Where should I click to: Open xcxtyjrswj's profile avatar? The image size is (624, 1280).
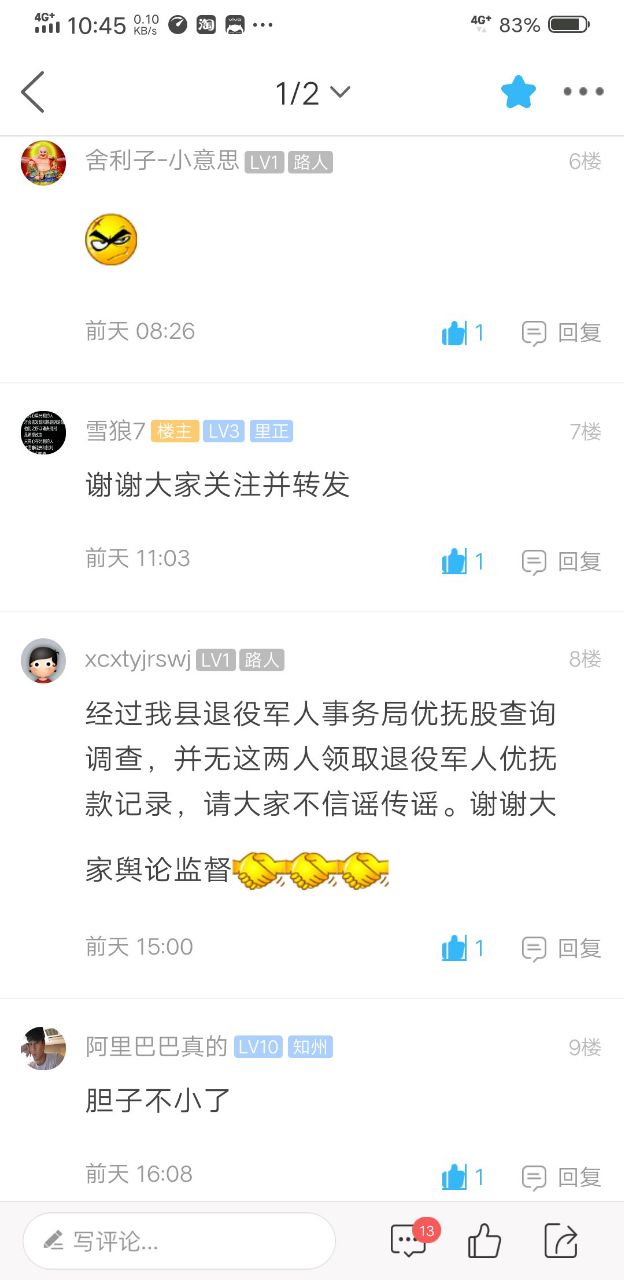43,661
